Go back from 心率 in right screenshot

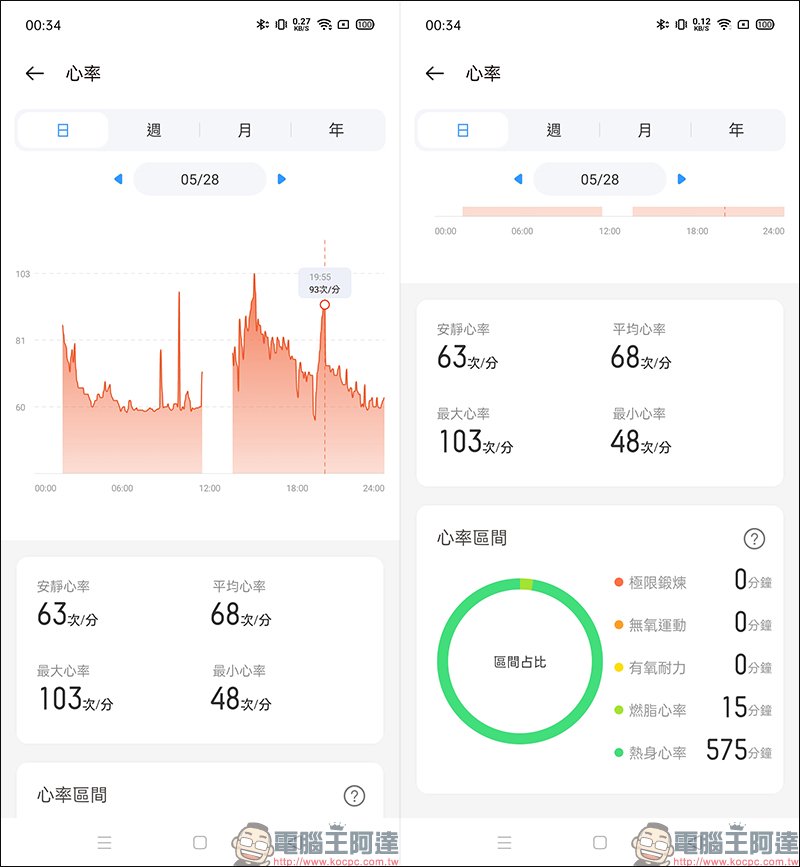tap(435, 73)
